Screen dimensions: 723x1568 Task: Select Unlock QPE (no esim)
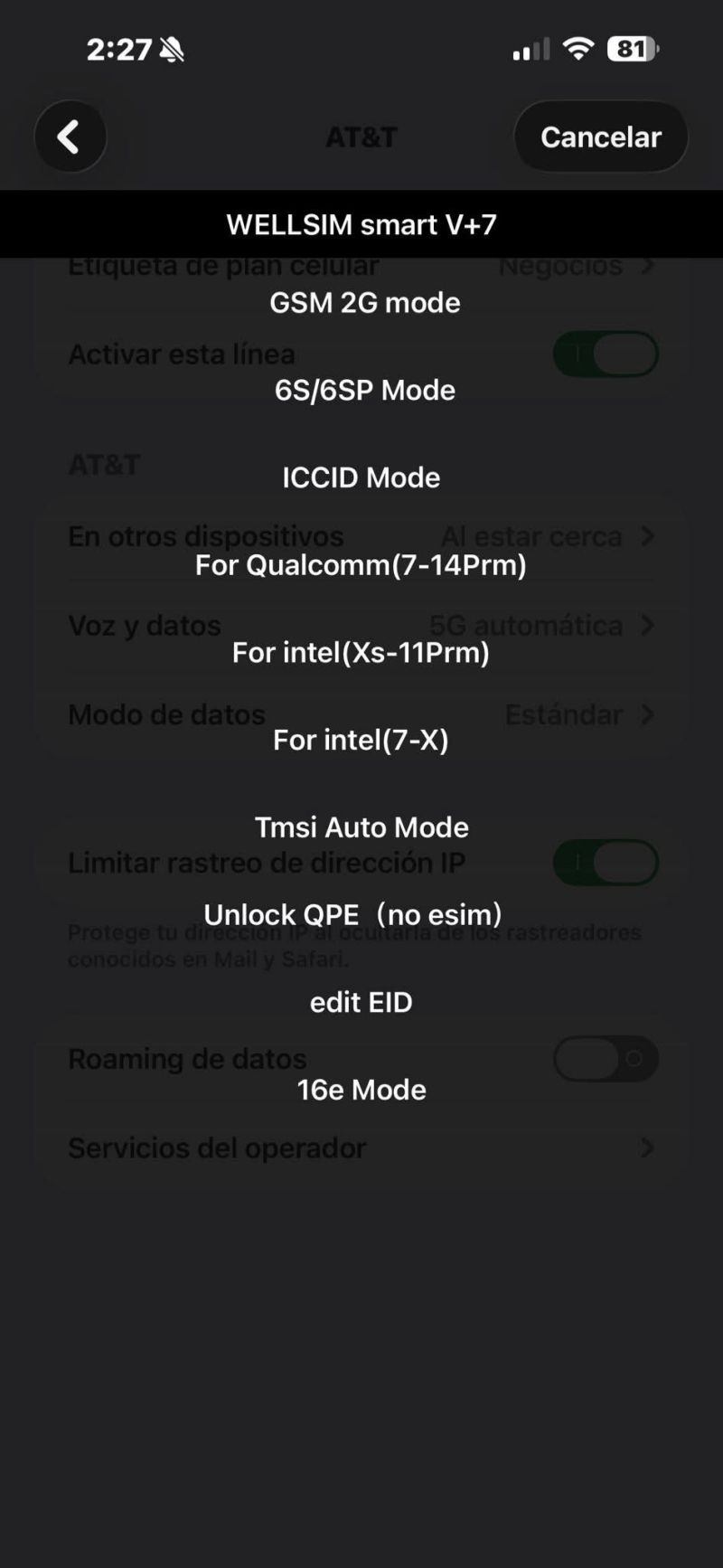tap(356, 914)
